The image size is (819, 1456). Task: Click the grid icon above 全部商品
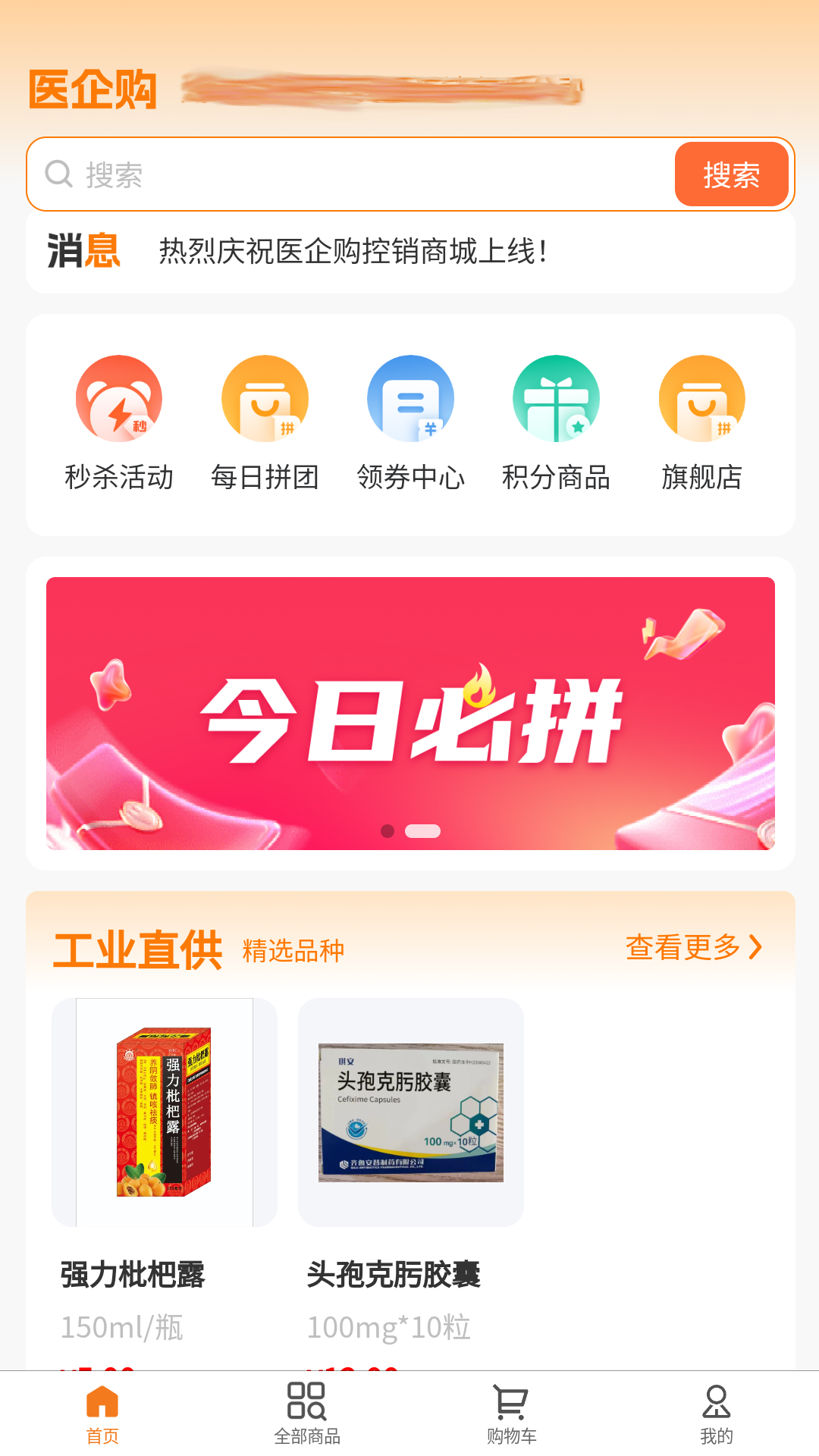(307, 1401)
